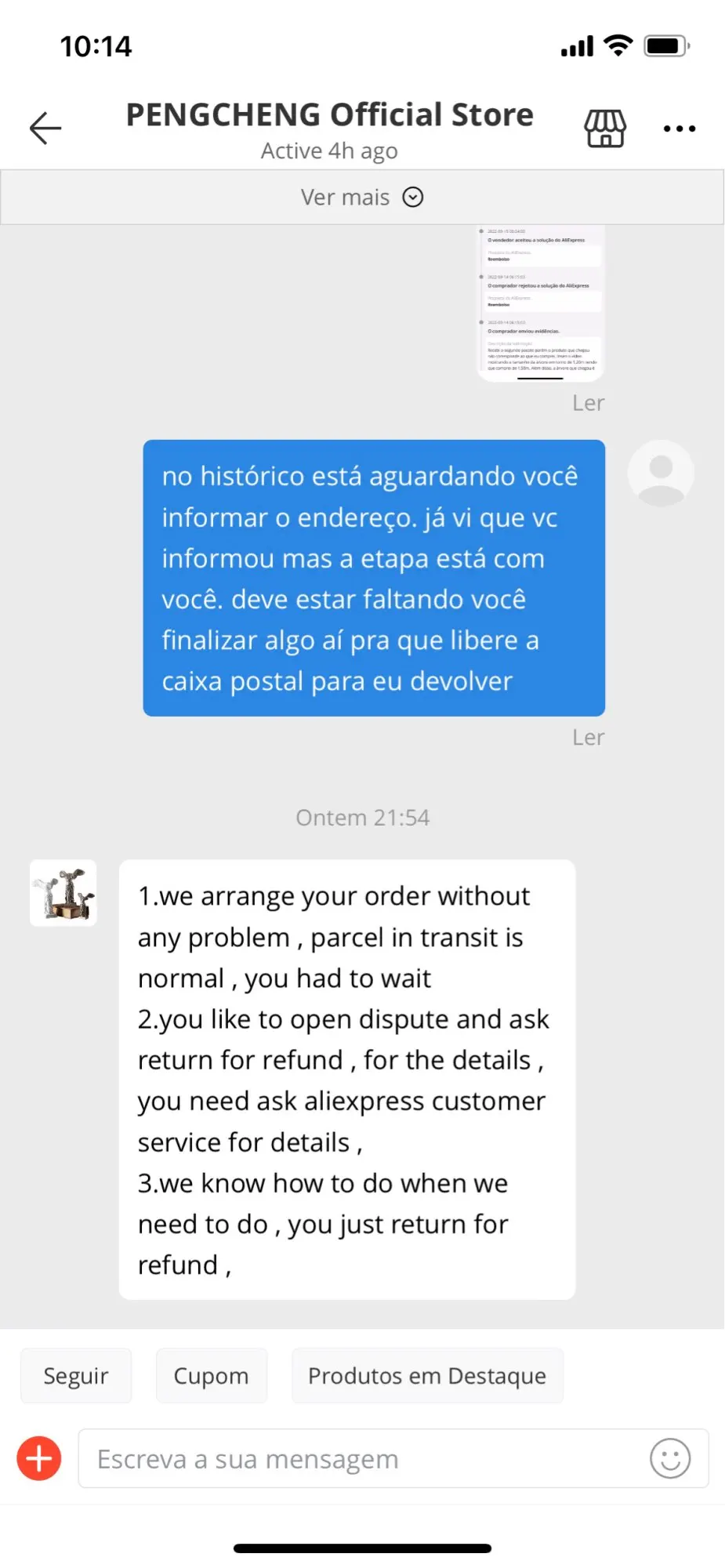Open the store page icon
Screen dimensions: 725x1568
(605, 129)
